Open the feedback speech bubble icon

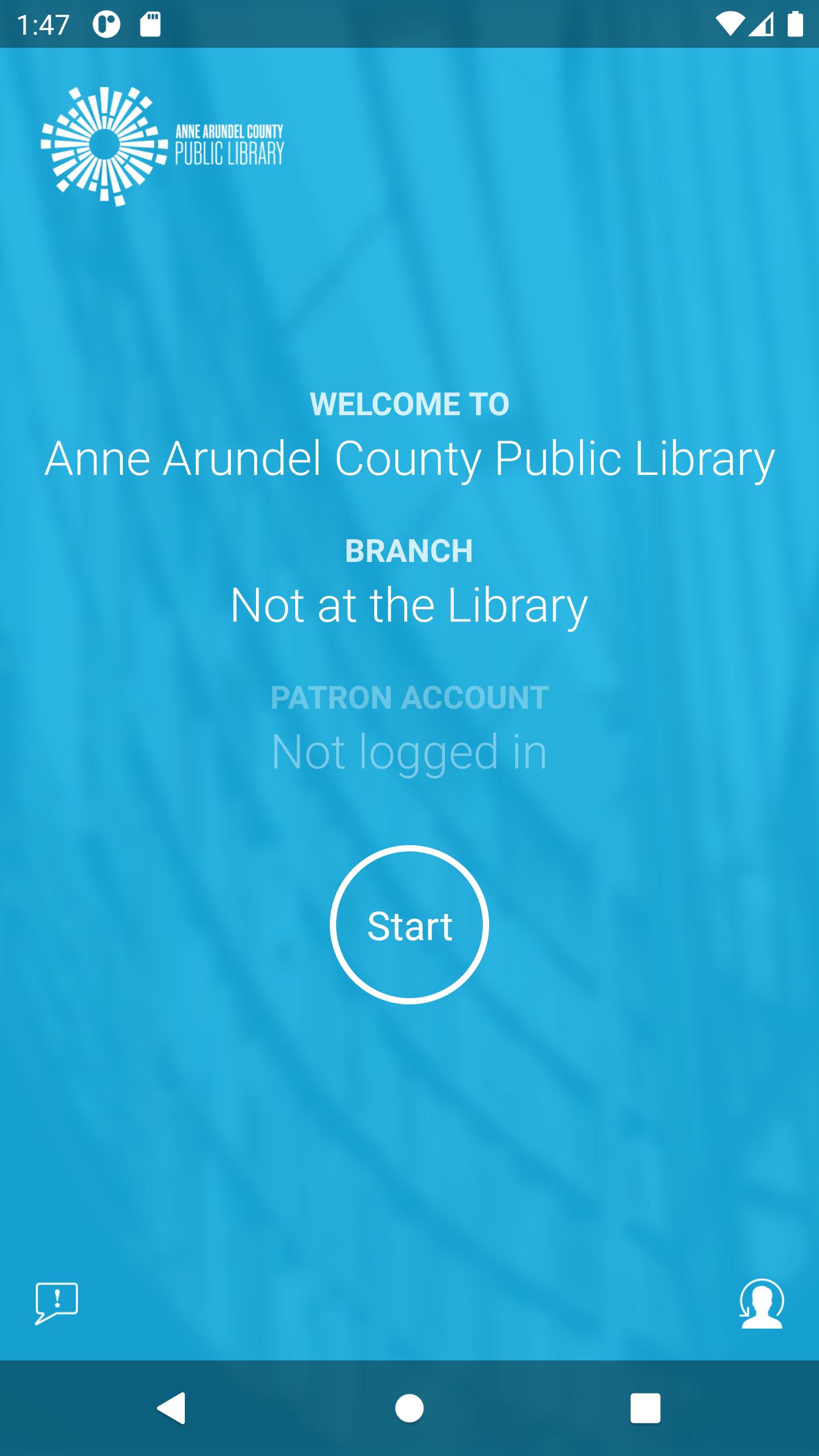point(56,1303)
